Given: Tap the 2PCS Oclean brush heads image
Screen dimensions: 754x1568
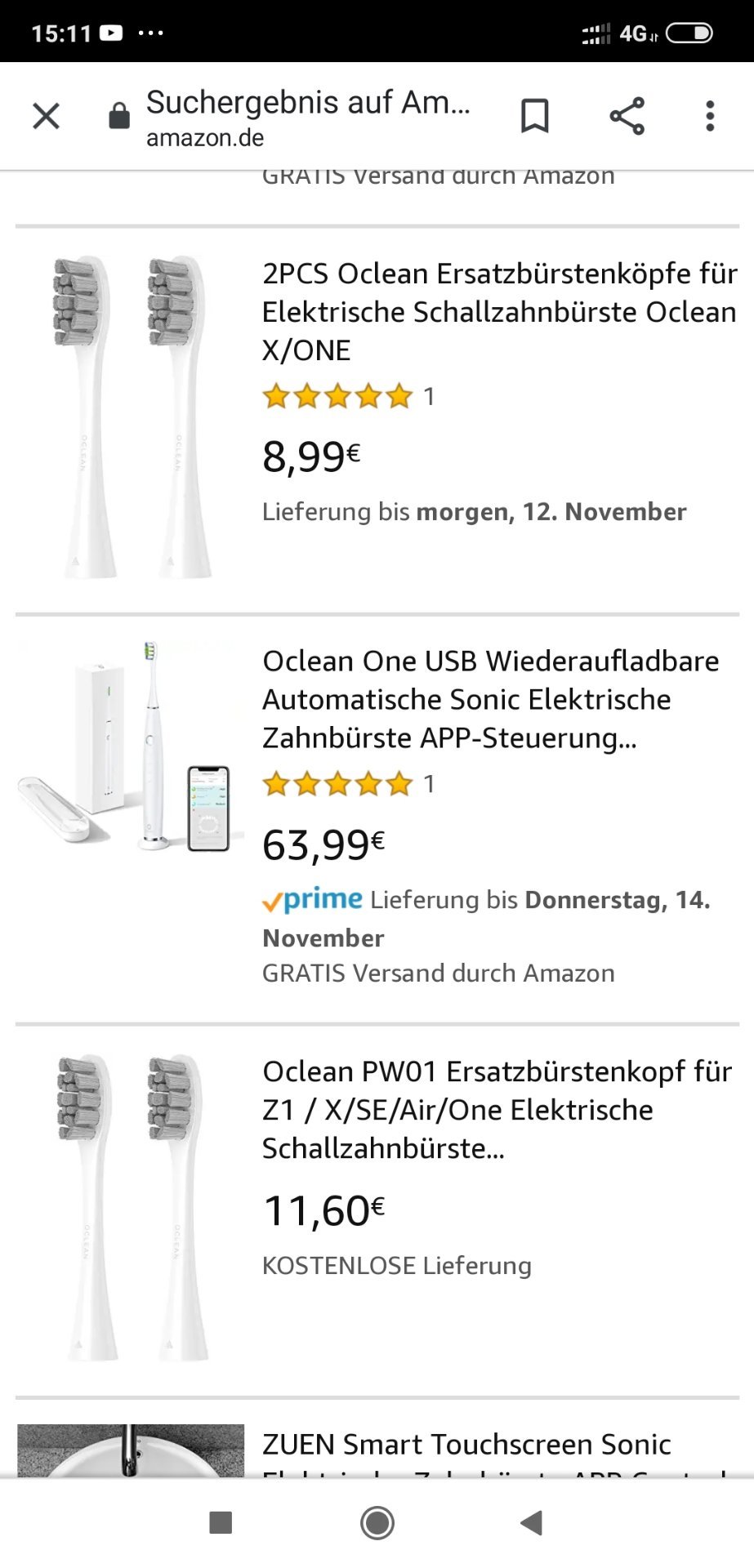Looking at the screenshot, I should pyautogui.click(x=131, y=417).
